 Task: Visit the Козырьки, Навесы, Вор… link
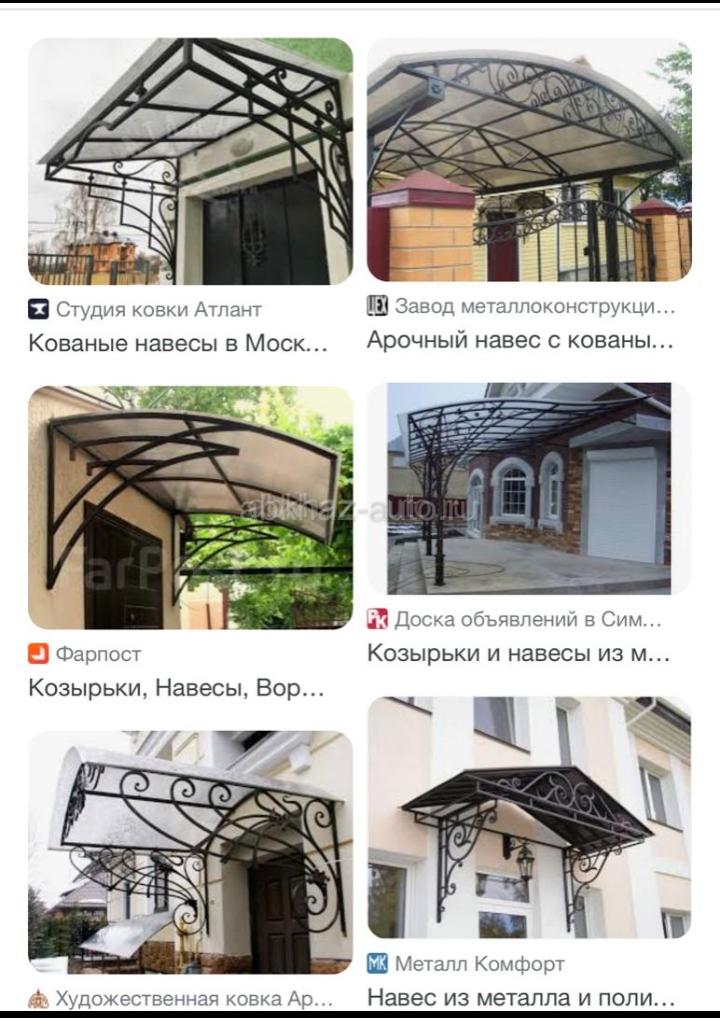[x=176, y=688]
